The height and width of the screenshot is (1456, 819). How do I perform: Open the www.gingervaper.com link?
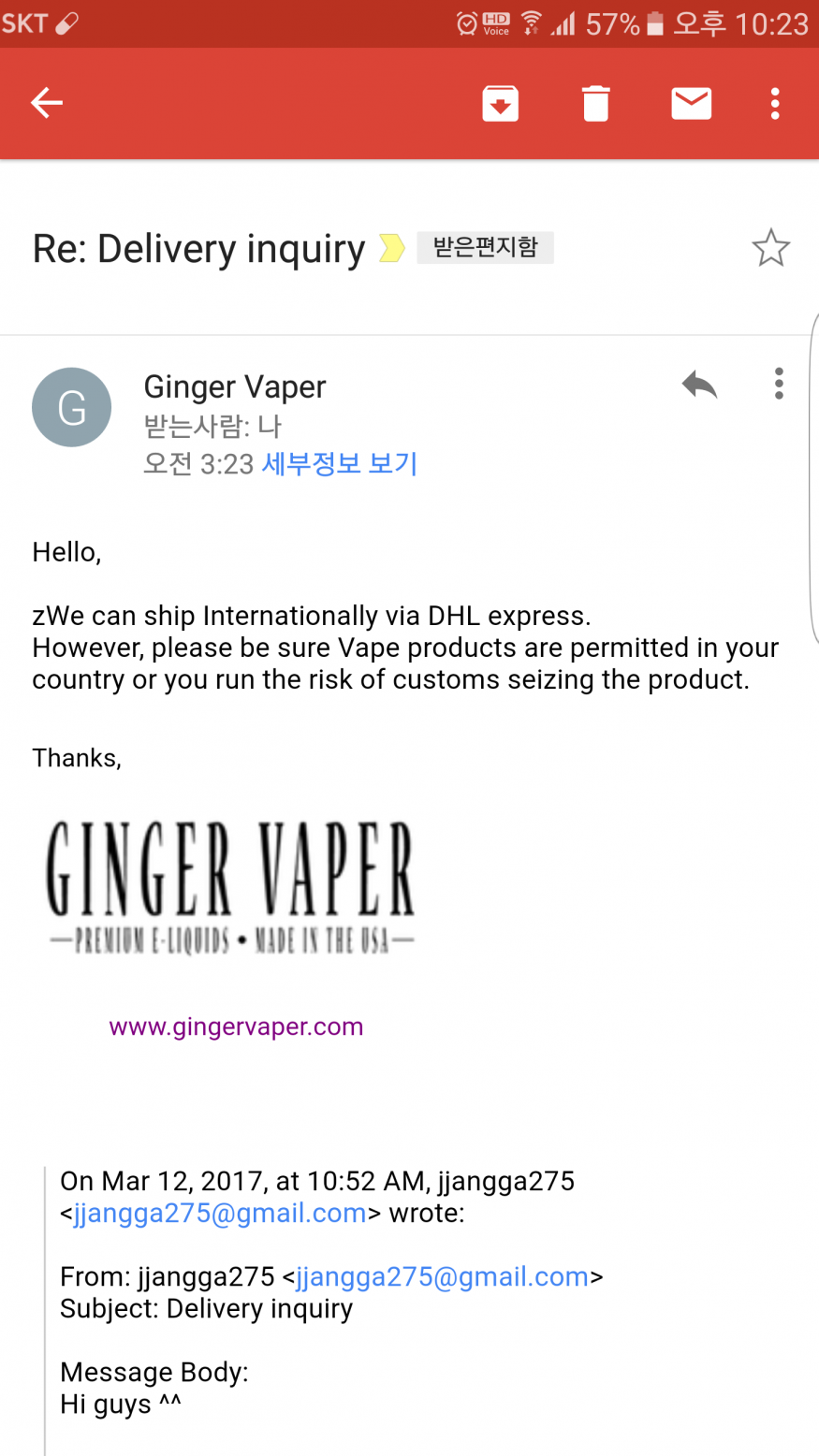click(236, 1026)
